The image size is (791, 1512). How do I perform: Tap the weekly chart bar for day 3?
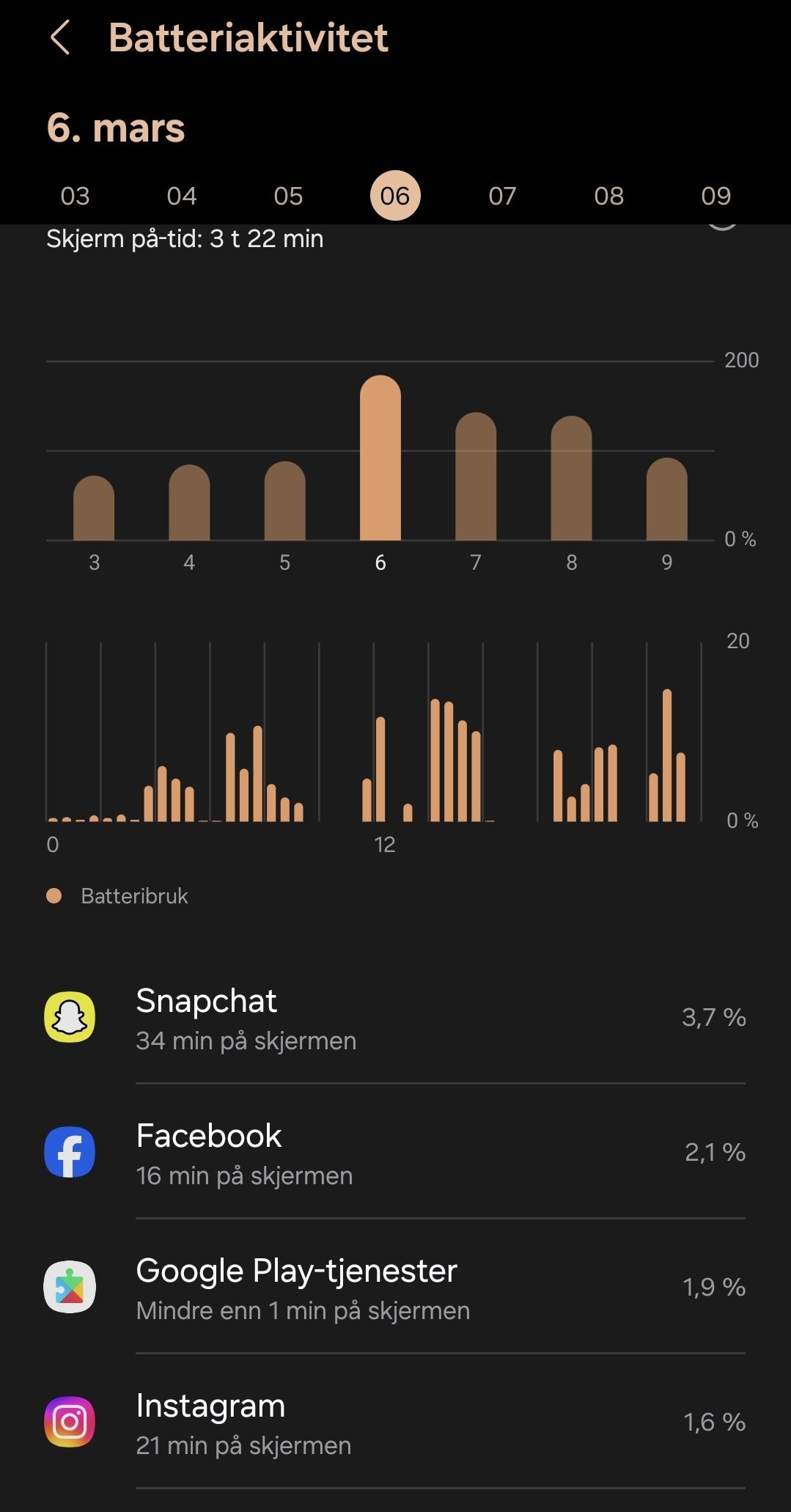94,508
